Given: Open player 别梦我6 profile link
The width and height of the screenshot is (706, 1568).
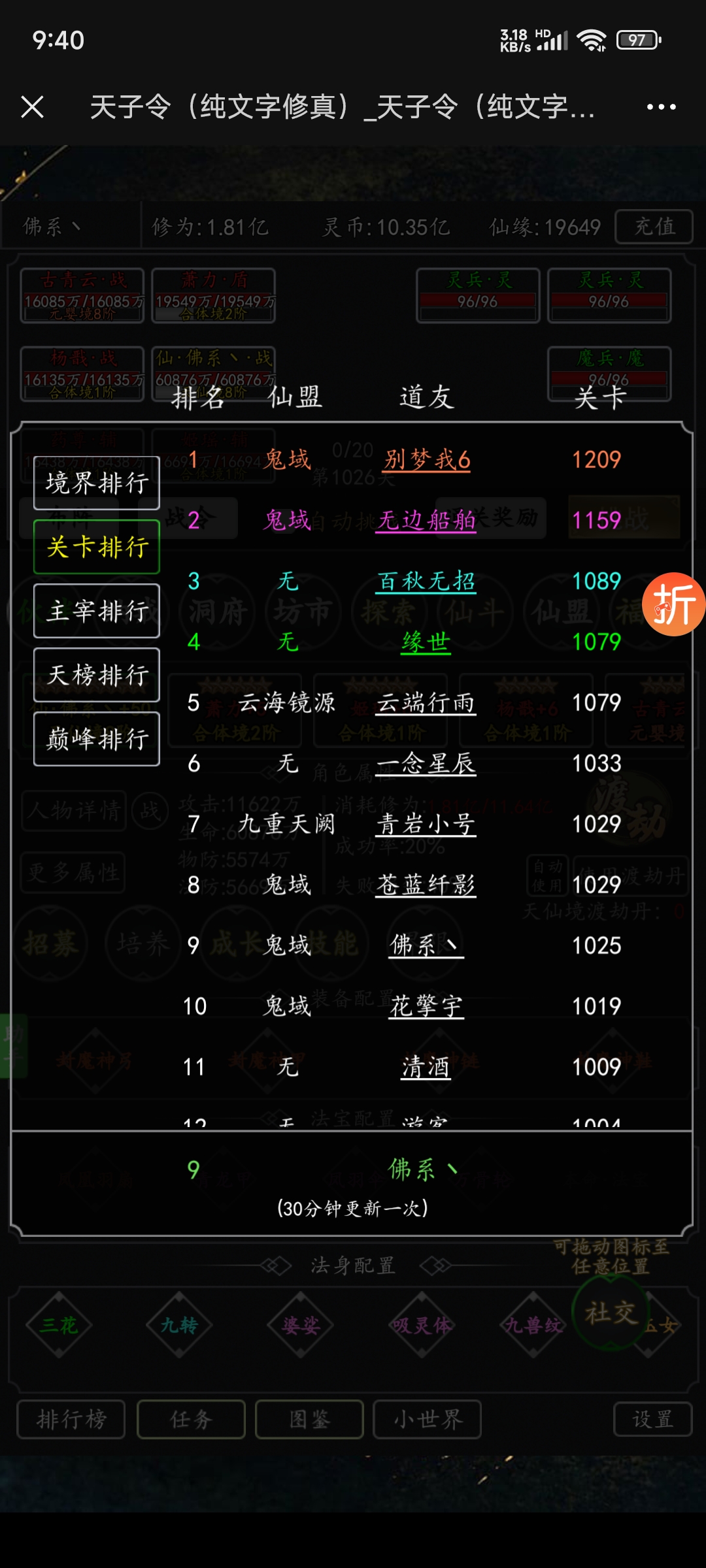Looking at the screenshot, I should coord(426,459).
